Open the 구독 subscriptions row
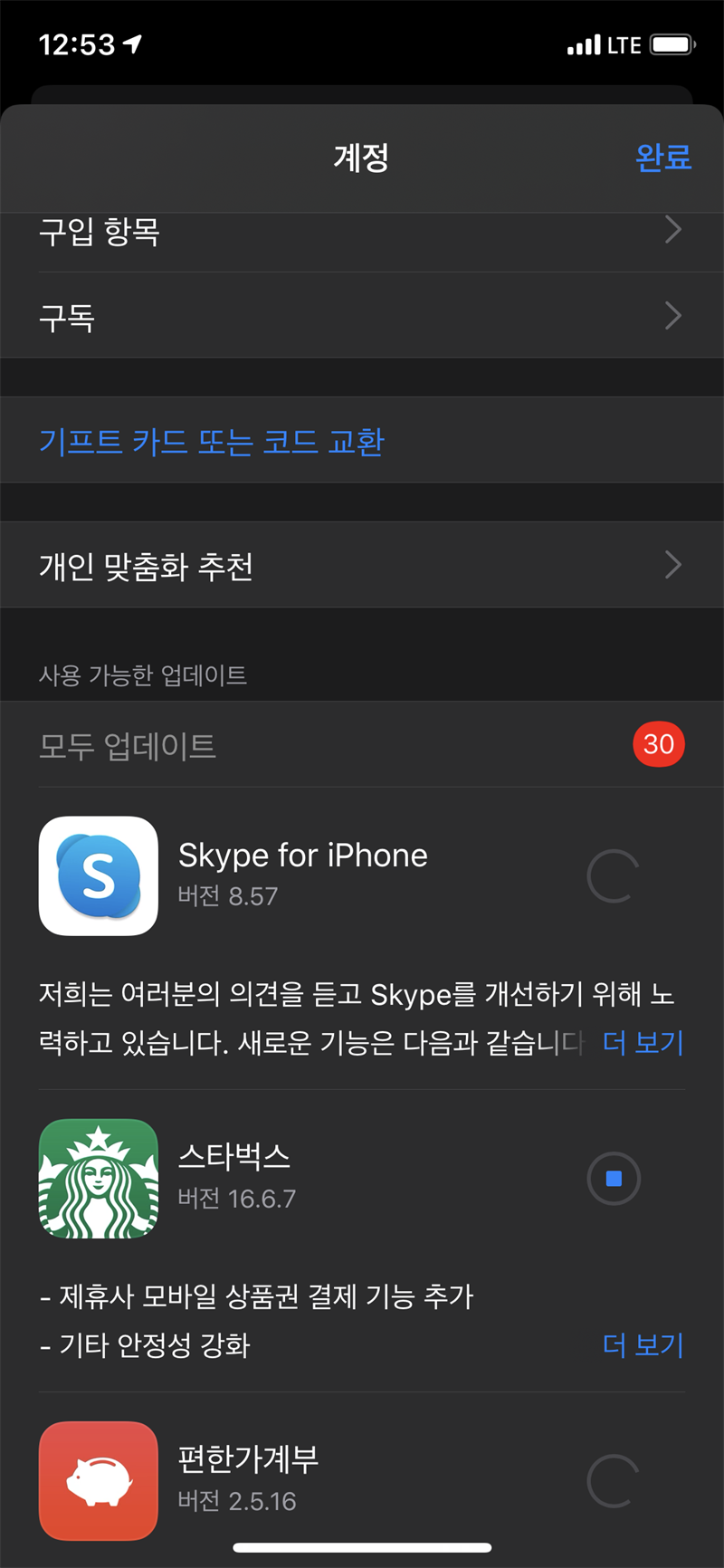 (362, 316)
